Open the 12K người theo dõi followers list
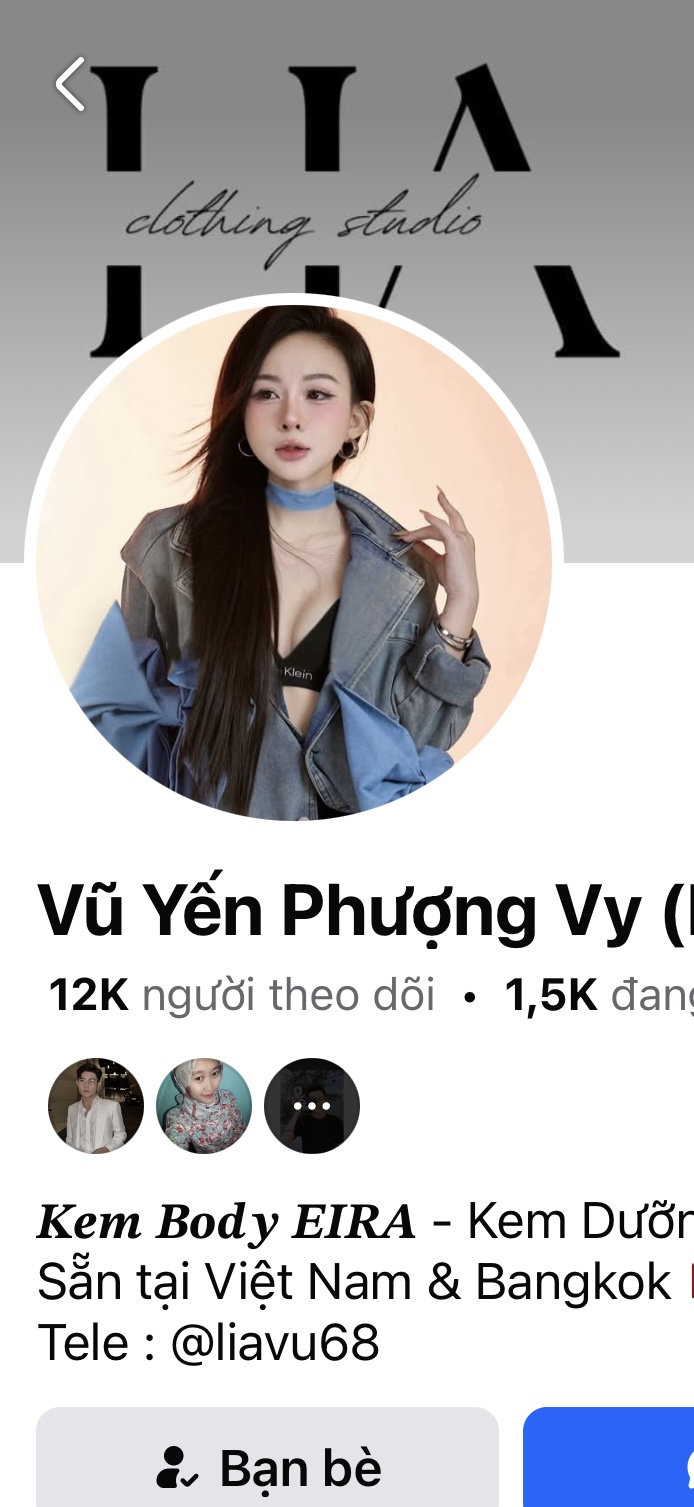The width and height of the screenshot is (694, 1507). pyautogui.click(x=241, y=995)
